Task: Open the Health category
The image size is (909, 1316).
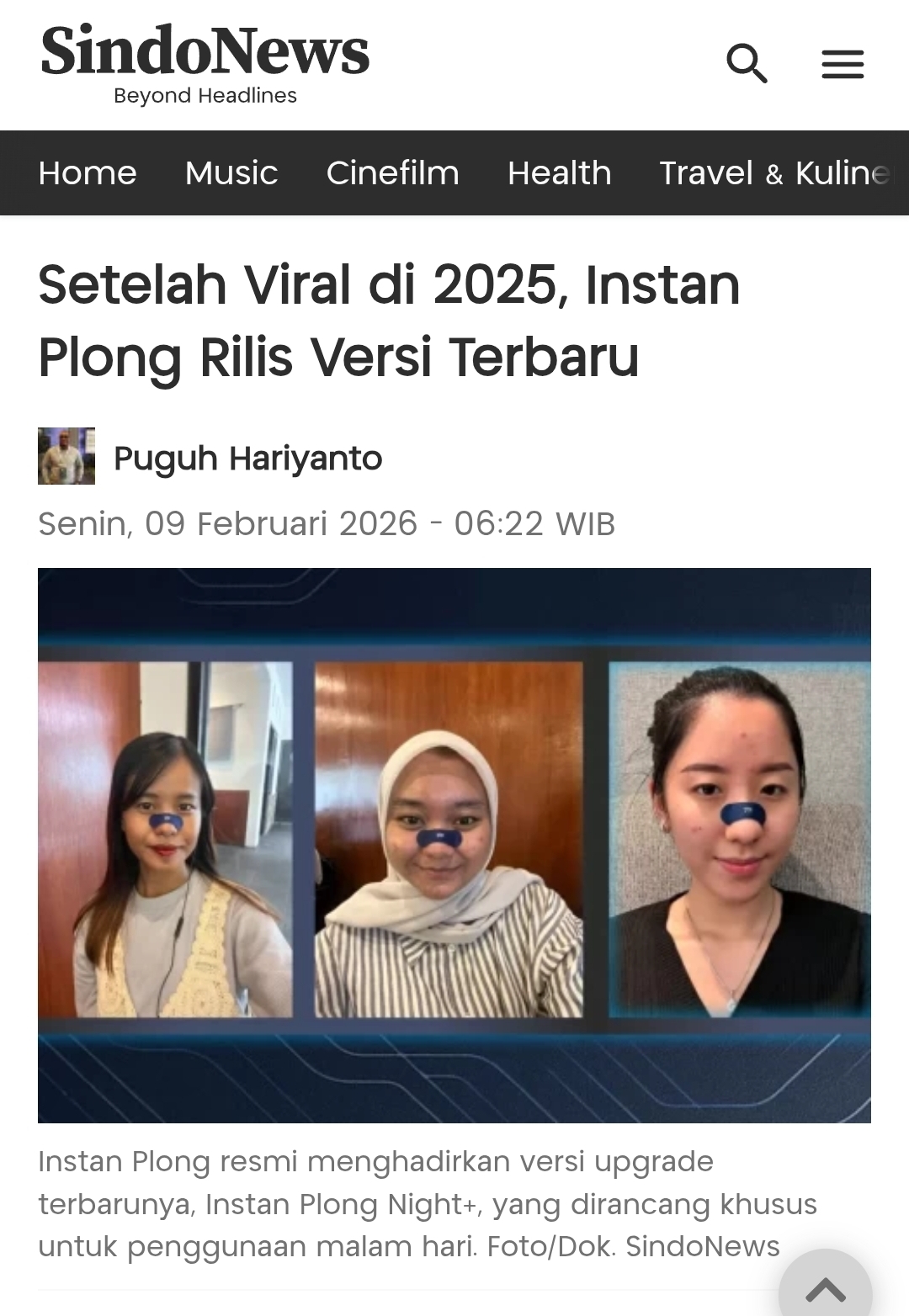Action: (558, 173)
